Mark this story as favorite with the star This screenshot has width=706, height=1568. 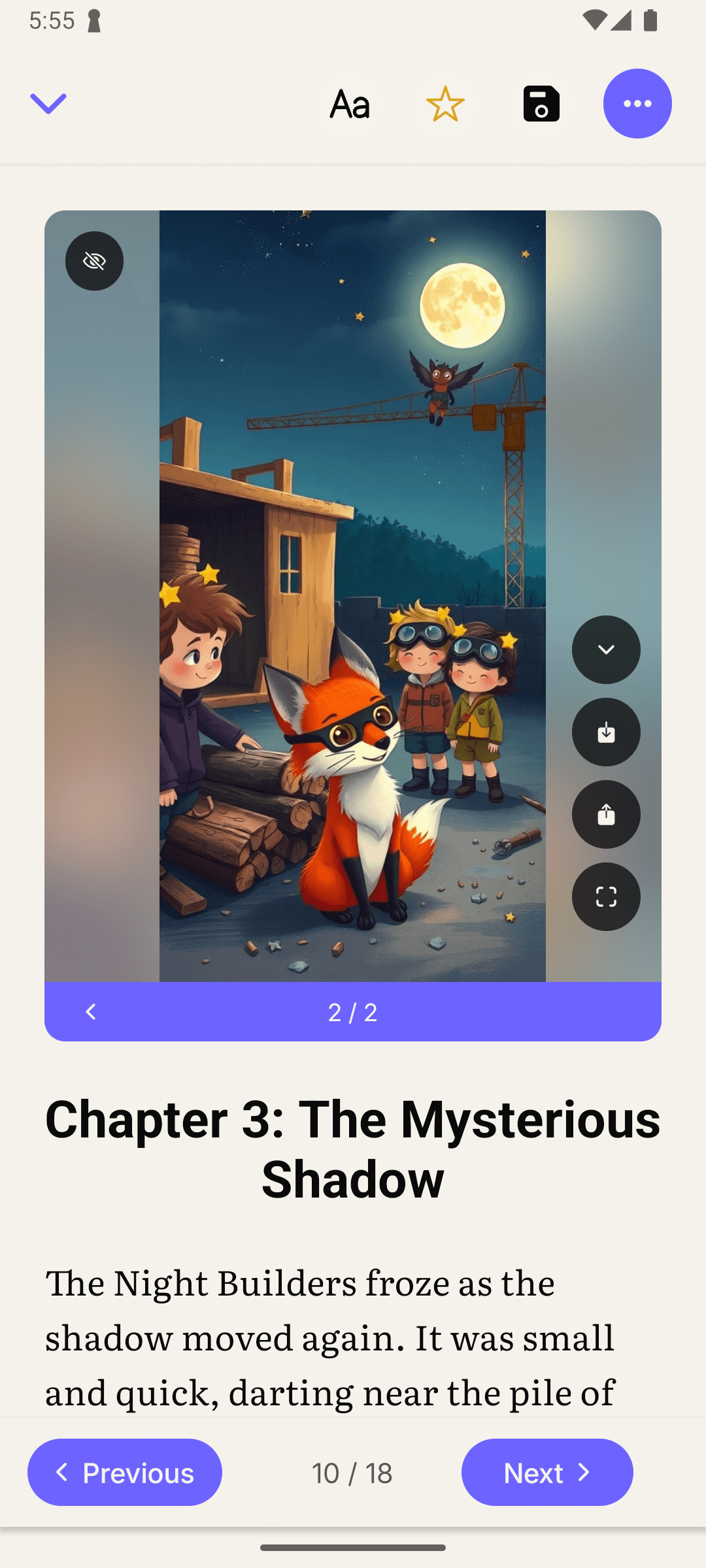(x=445, y=104)
